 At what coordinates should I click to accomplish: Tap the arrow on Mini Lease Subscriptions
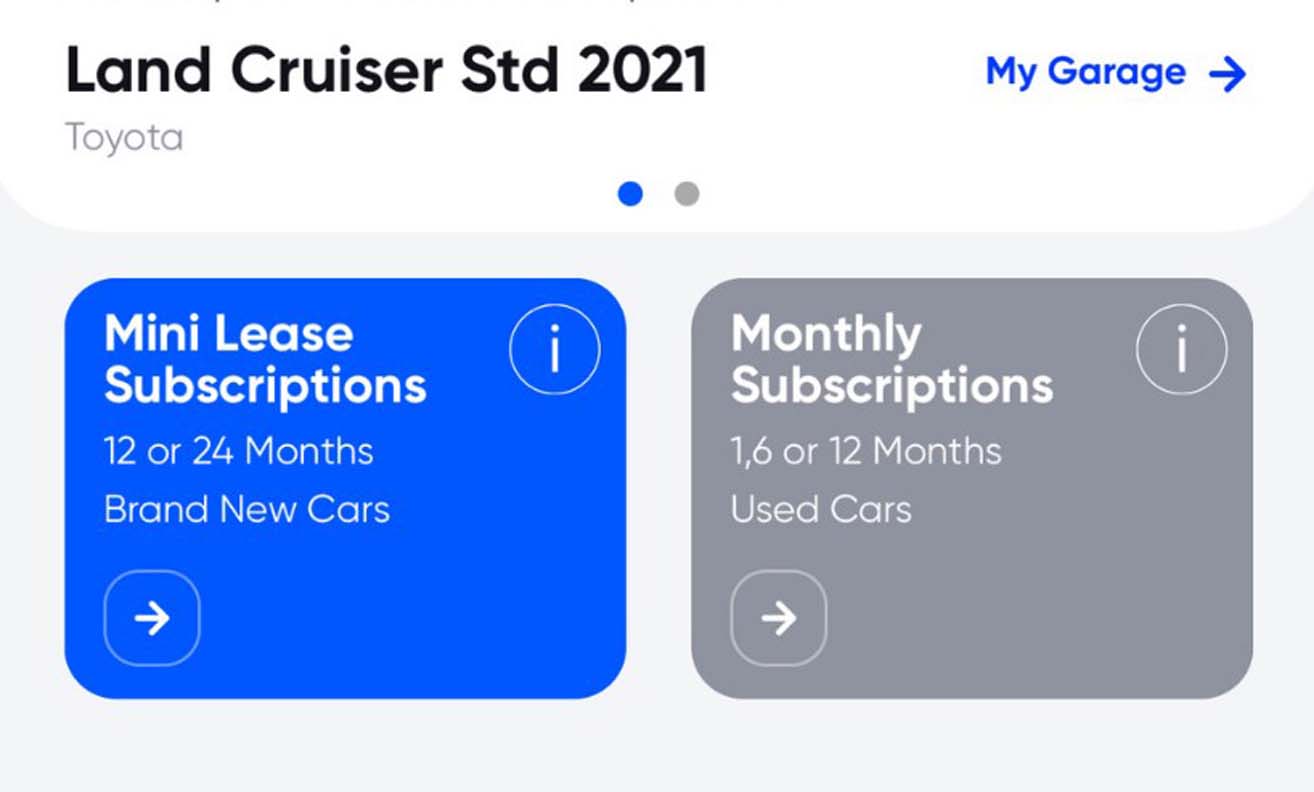[x=152, y=618]
